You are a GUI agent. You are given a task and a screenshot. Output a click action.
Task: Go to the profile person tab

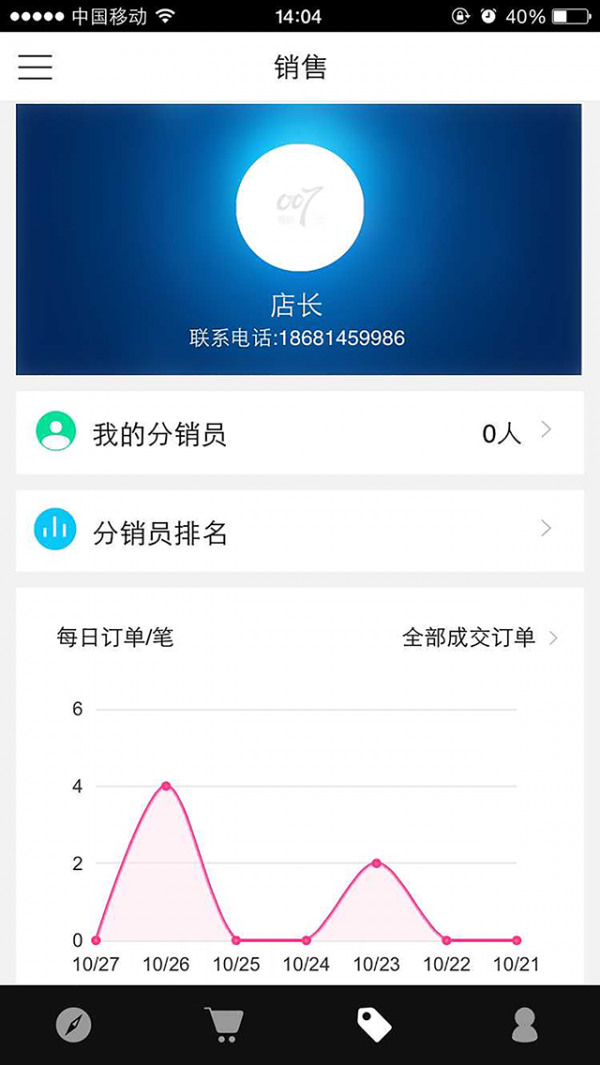point(524,1025)
